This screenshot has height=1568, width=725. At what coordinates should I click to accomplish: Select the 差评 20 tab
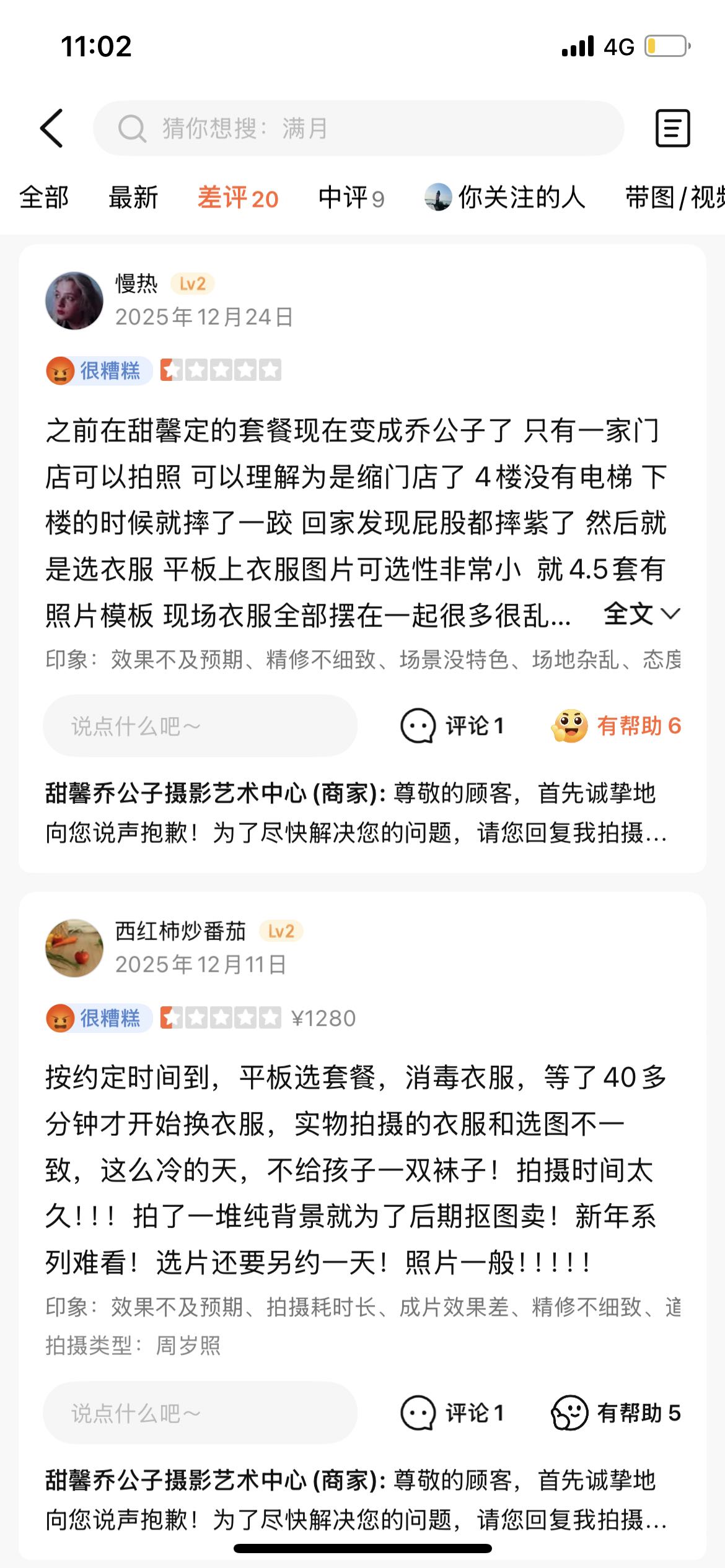click(238, 198)
